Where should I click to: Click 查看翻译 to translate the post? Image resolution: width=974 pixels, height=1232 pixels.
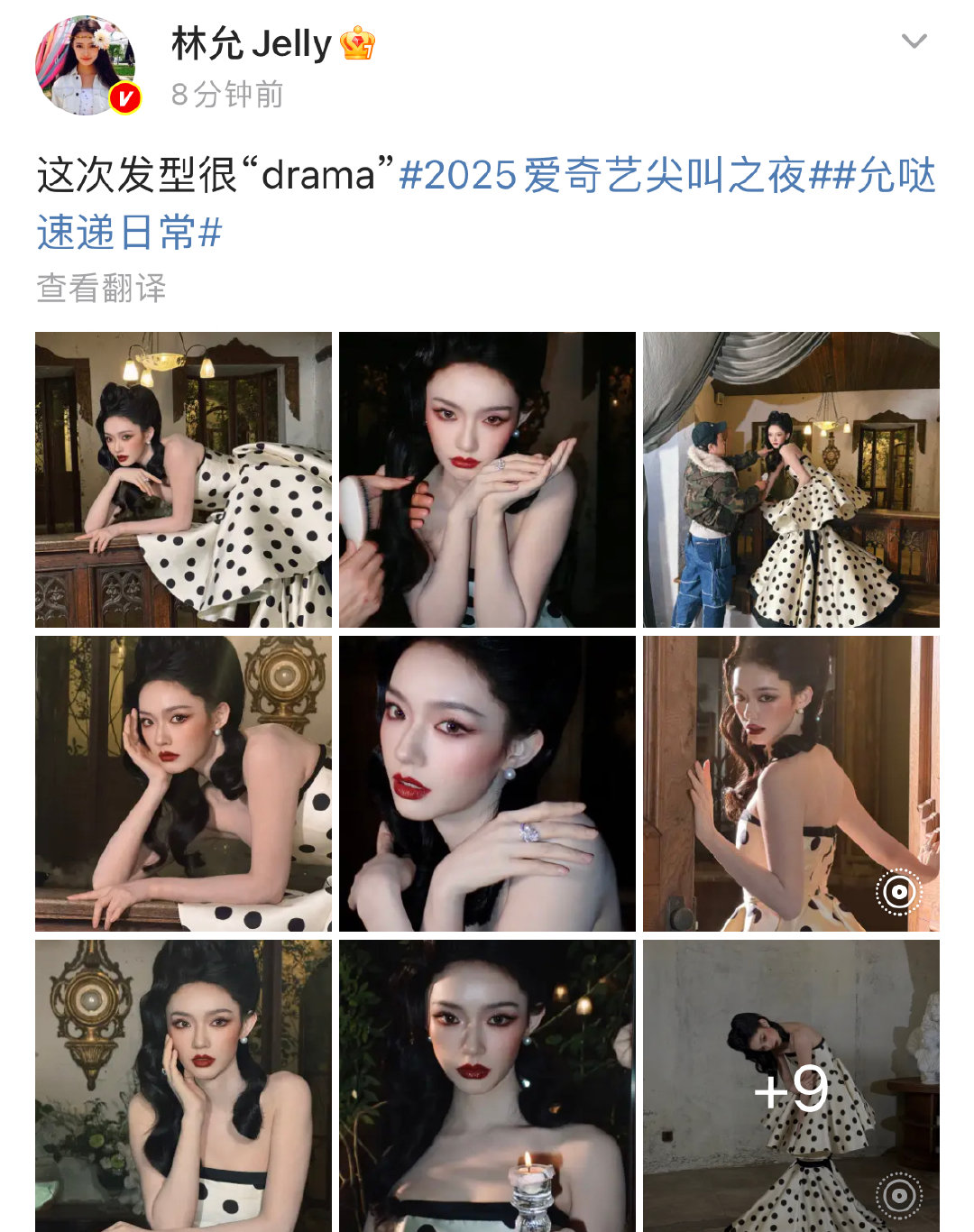point(102,289)
